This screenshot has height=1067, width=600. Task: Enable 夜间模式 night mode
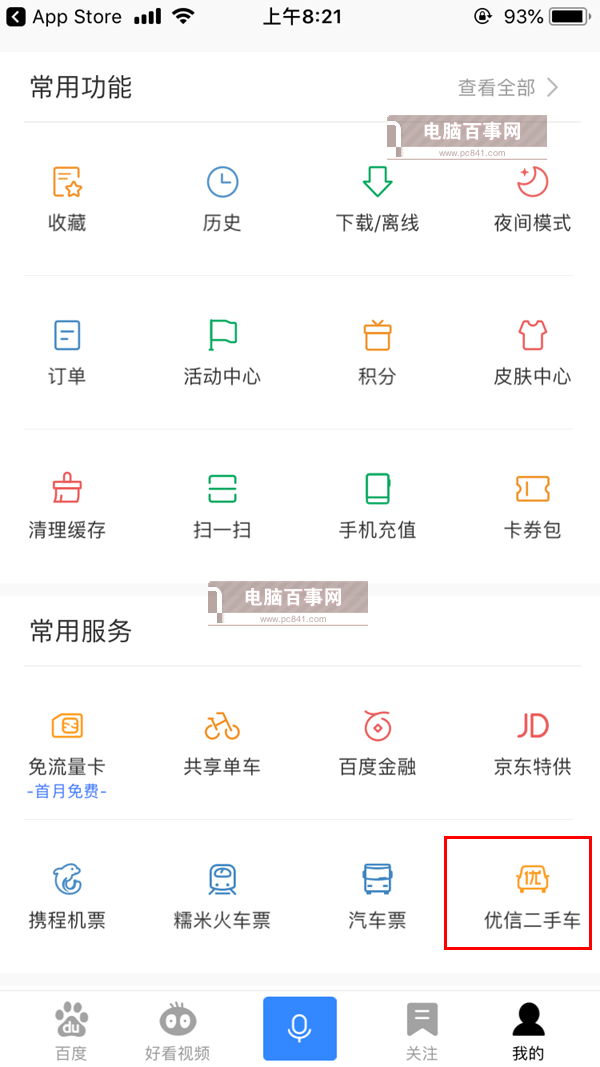(532, 198)
